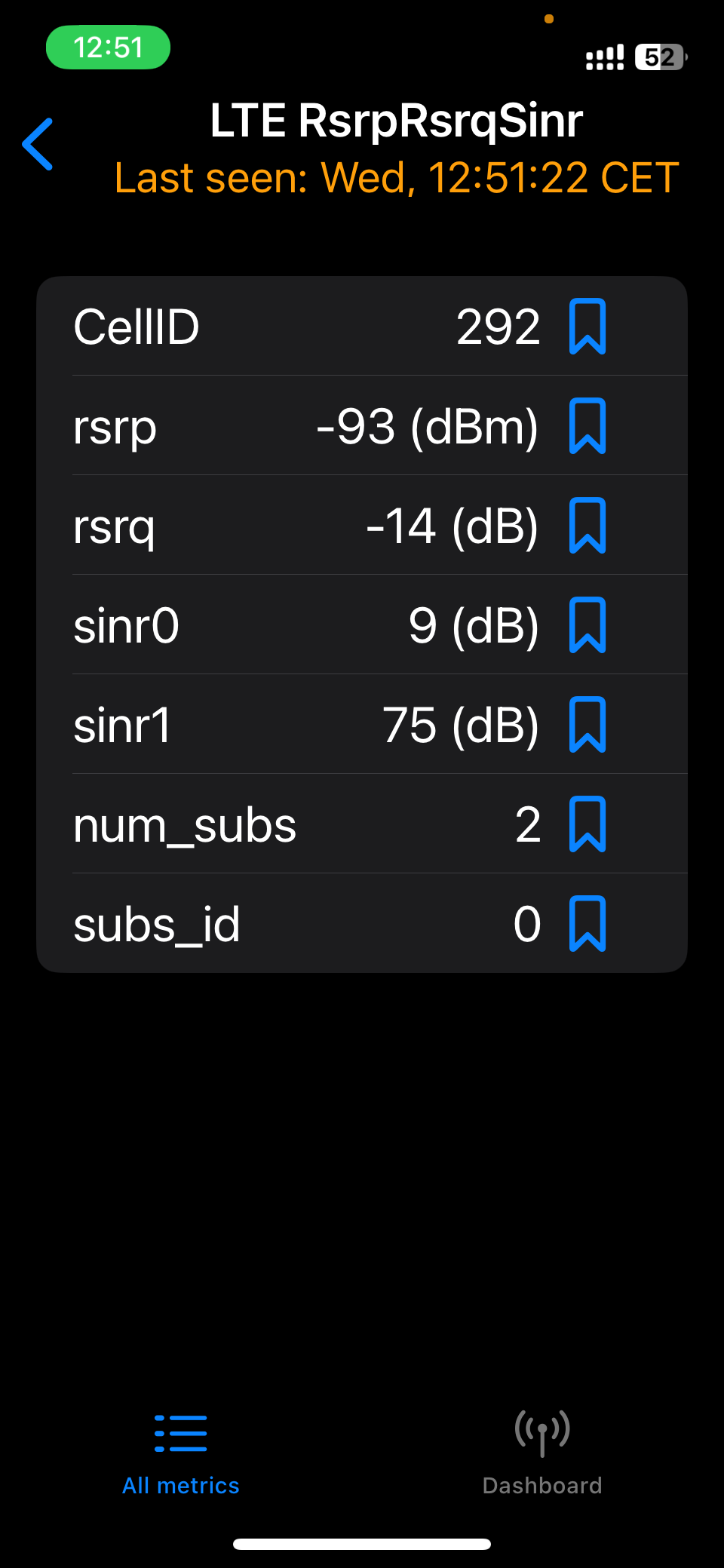Bookmark the rsrp metric
The width and height of the screenshot is (724, 1568).
(x=587, y=426)
